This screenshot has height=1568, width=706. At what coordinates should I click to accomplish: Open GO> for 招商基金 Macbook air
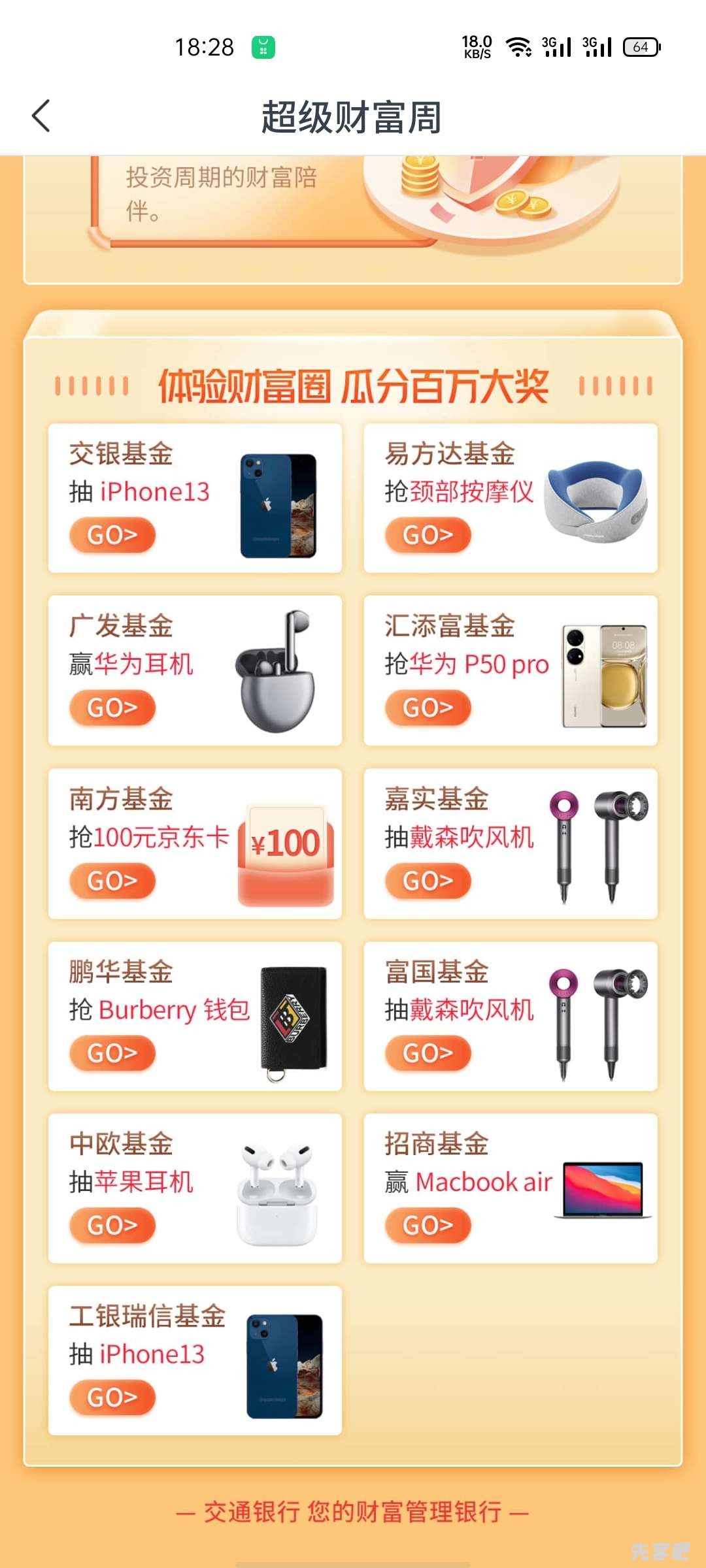coord(428,1226)
